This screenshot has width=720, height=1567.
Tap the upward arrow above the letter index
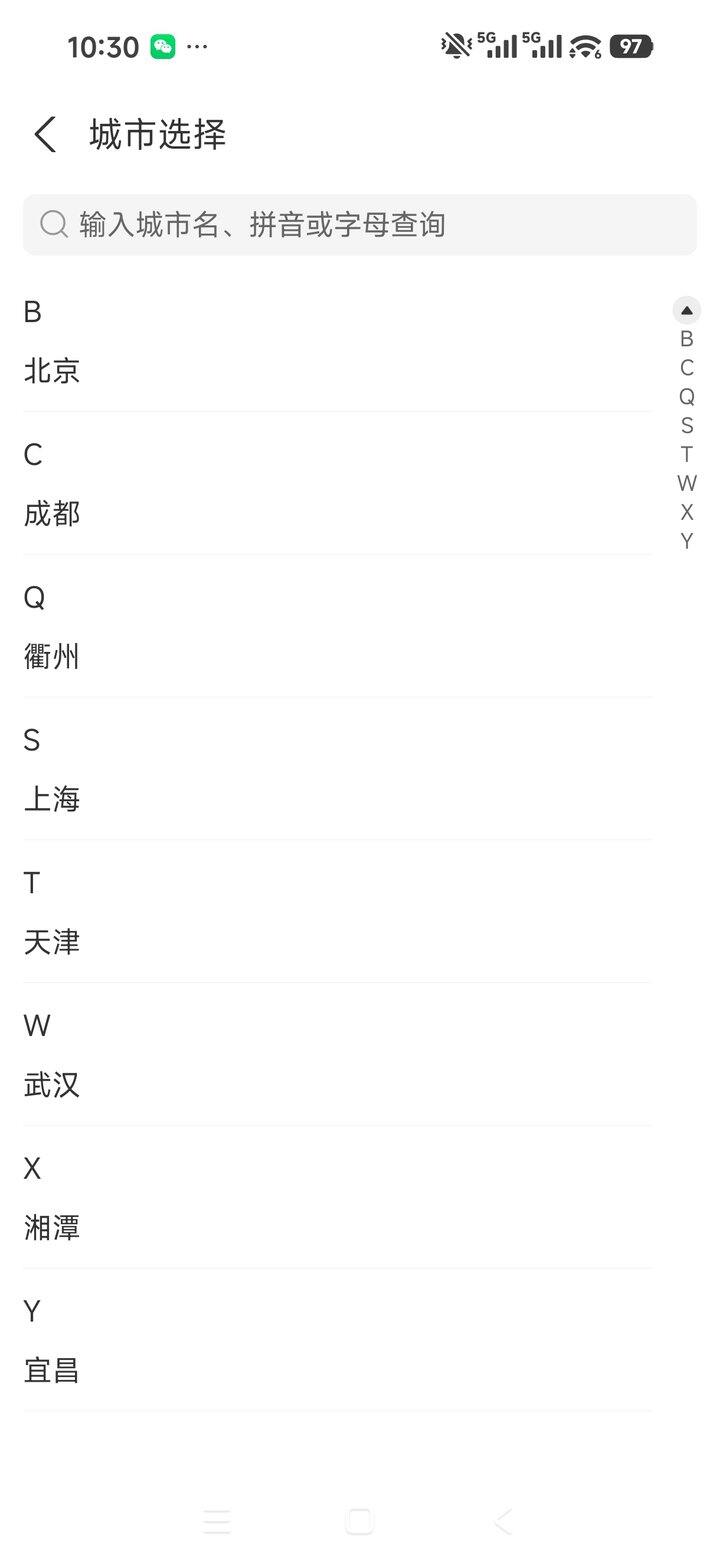click(x=686, y=311)
